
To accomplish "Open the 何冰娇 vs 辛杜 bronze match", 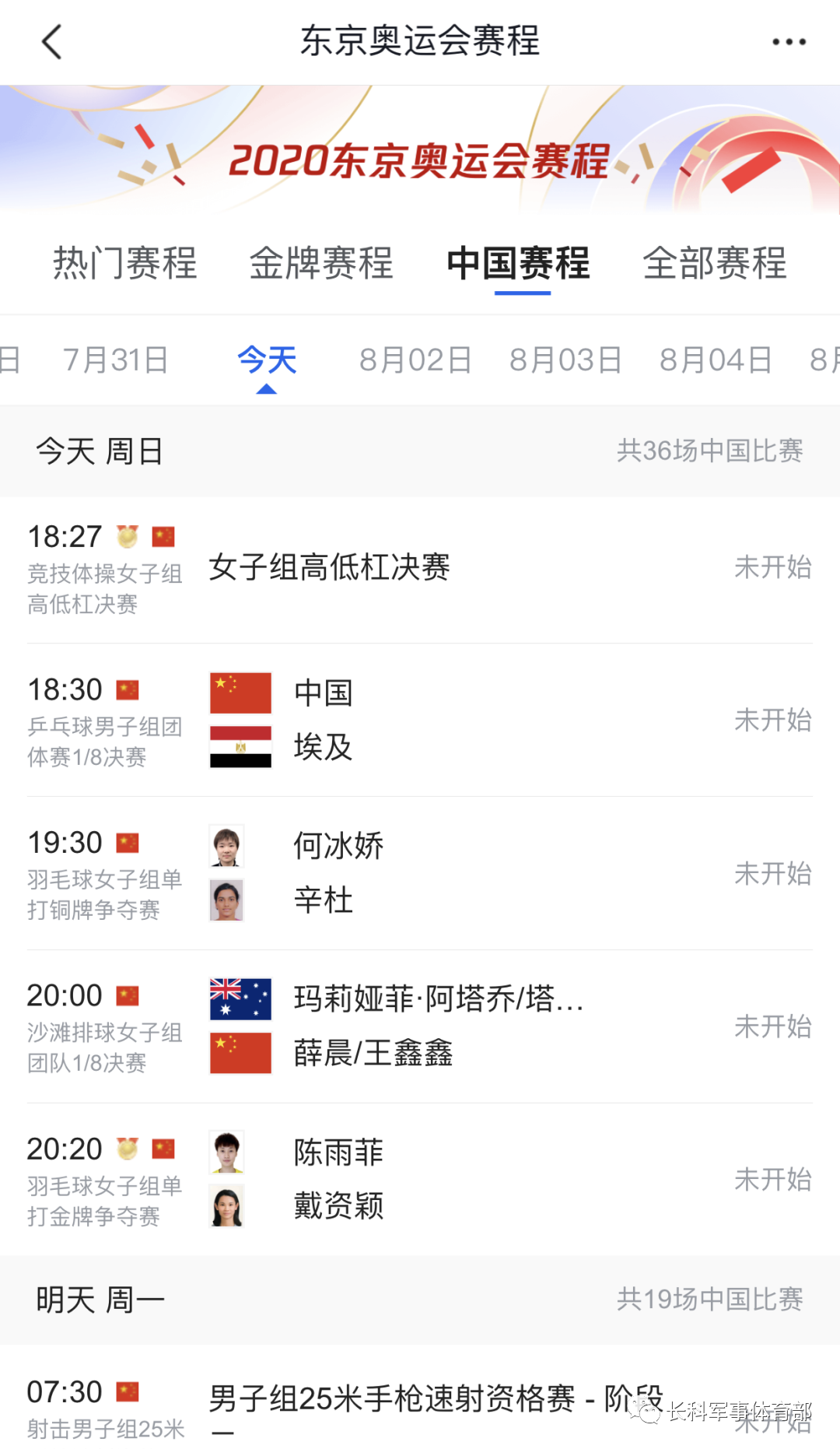I will (x=420, y=873).
